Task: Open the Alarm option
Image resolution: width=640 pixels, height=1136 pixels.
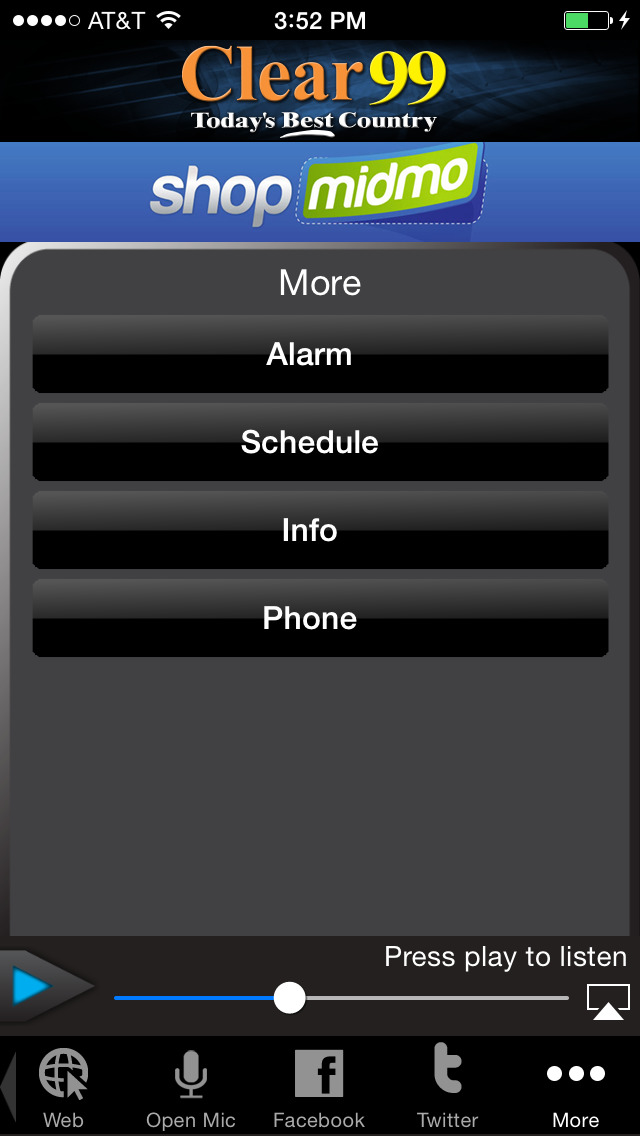Action: point(320,354)
